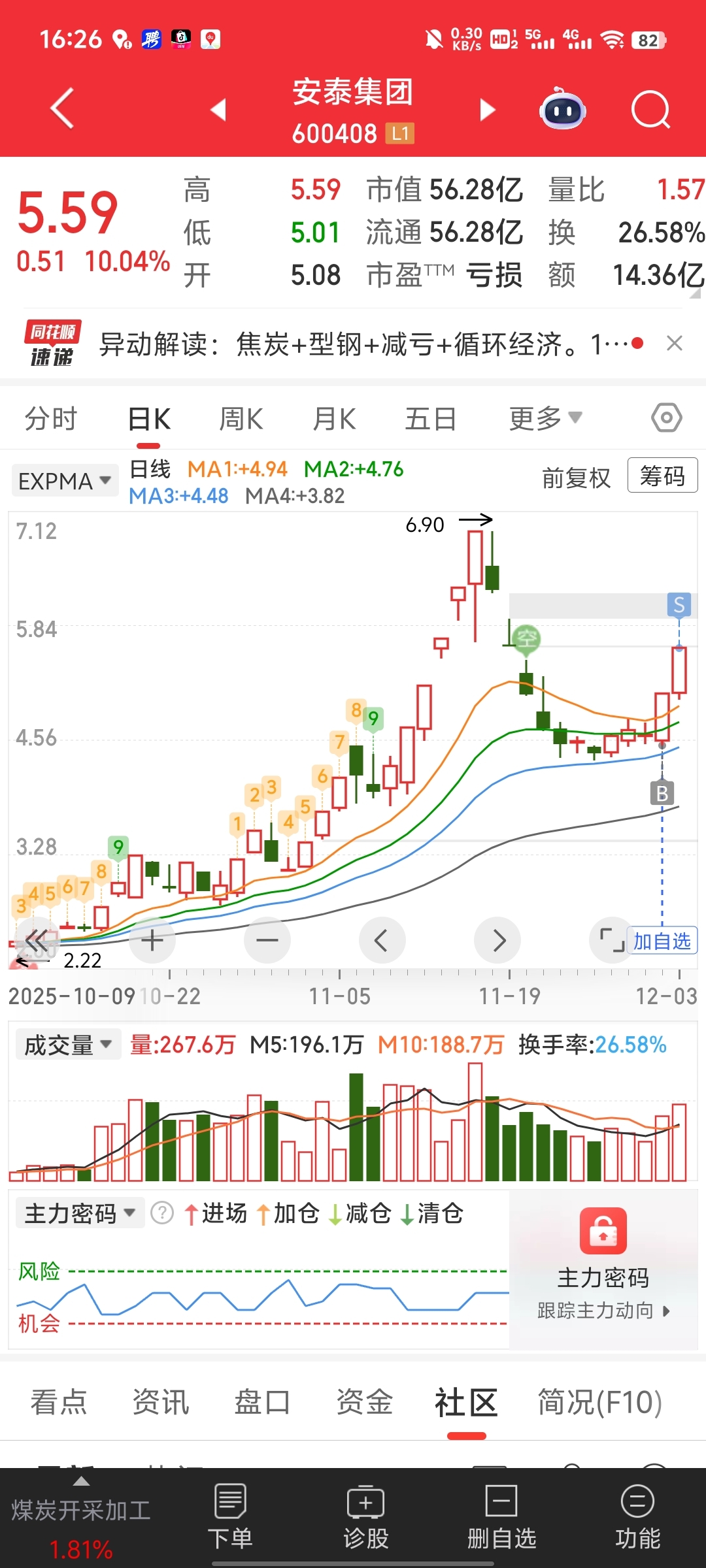
Task: Open 下单 to place an order
Action: pos(230,1517)
